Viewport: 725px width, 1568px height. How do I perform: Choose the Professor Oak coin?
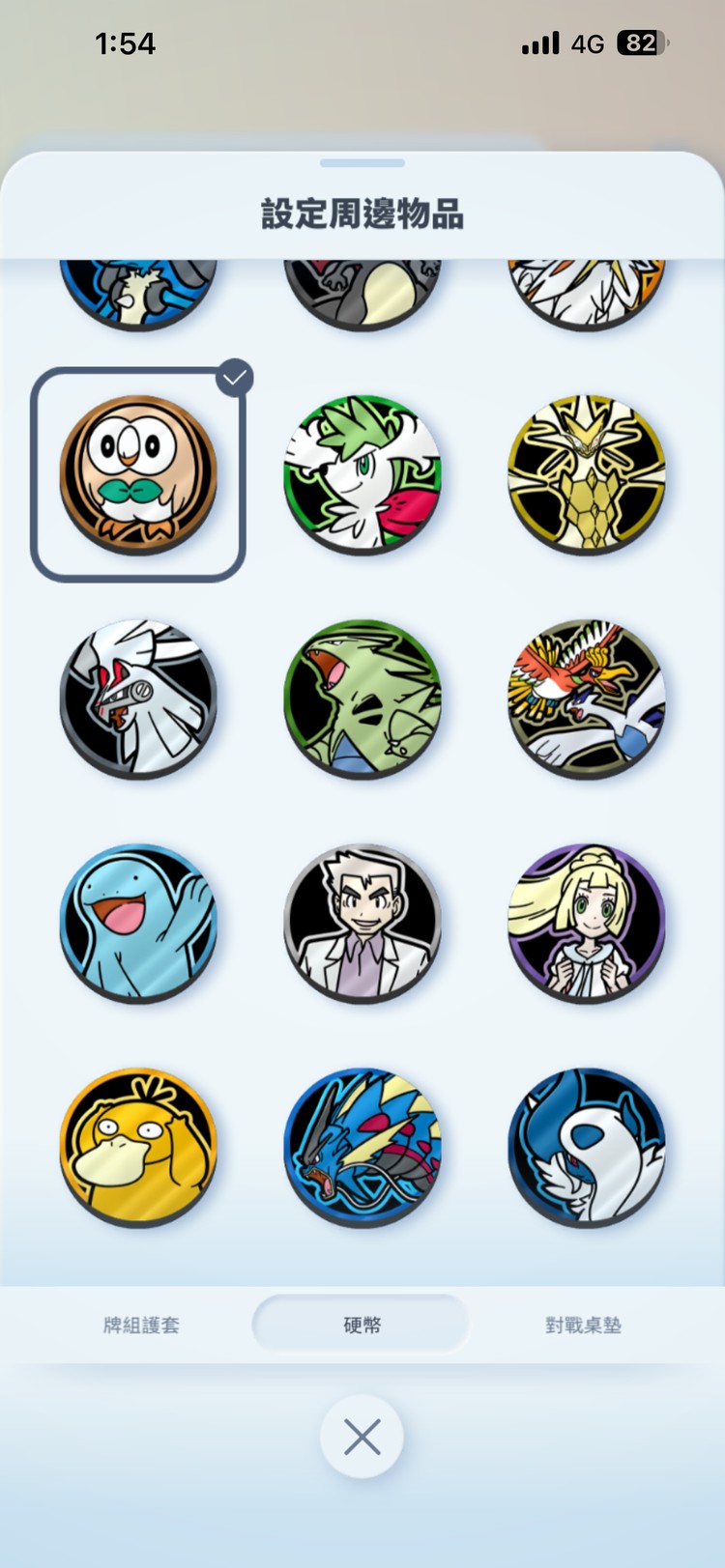(x=362, y=923)
